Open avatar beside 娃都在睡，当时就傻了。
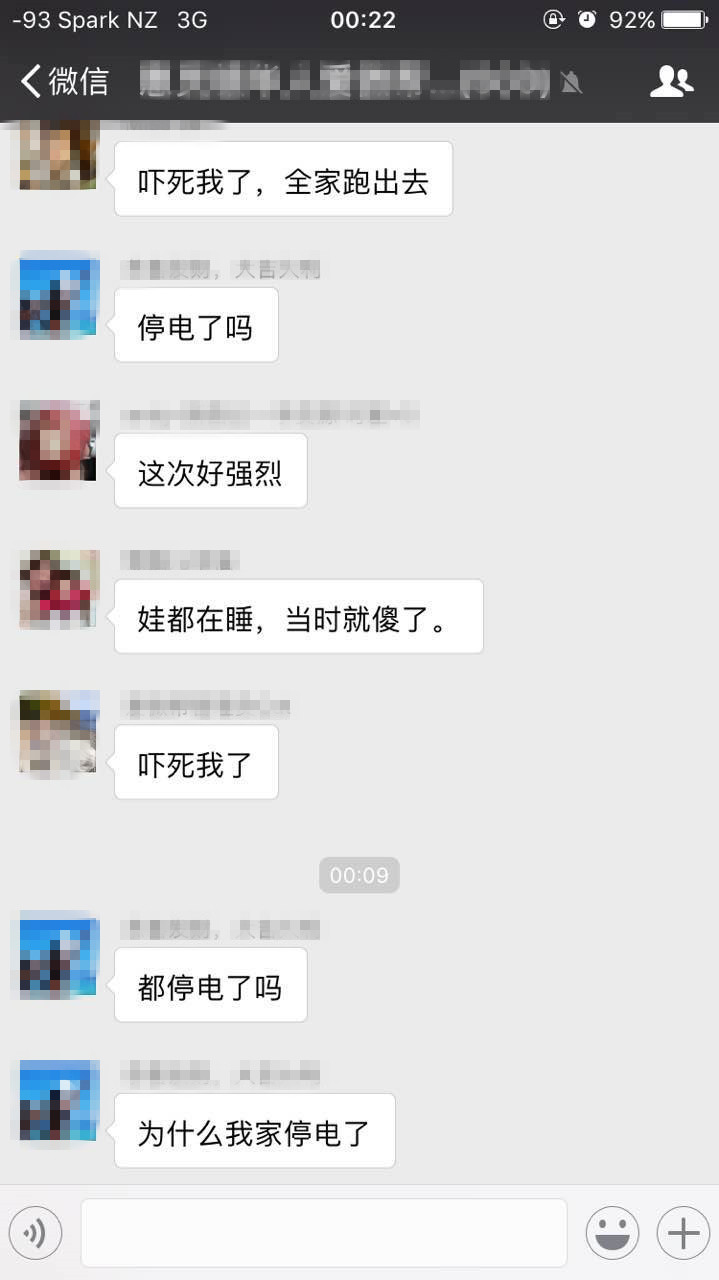719x1280 pixels. pos(59,589)
